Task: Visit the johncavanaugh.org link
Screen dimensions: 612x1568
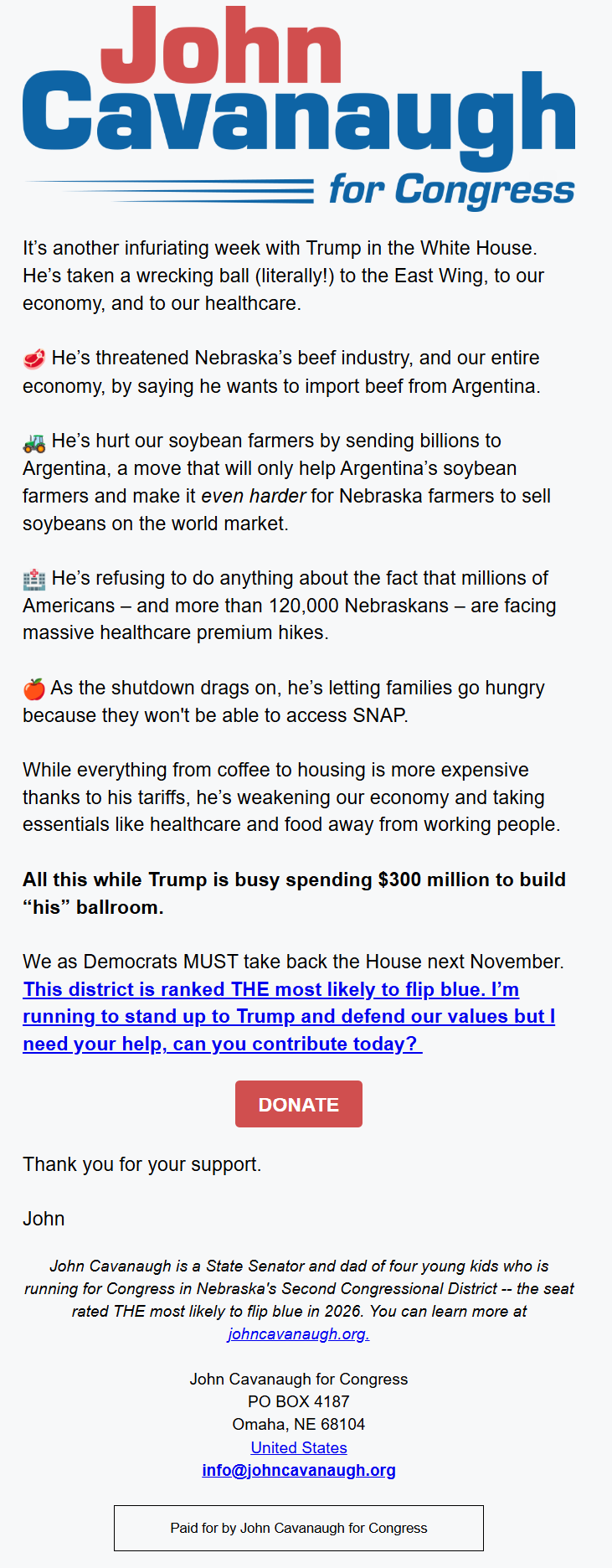Action: coord(298,1333)
